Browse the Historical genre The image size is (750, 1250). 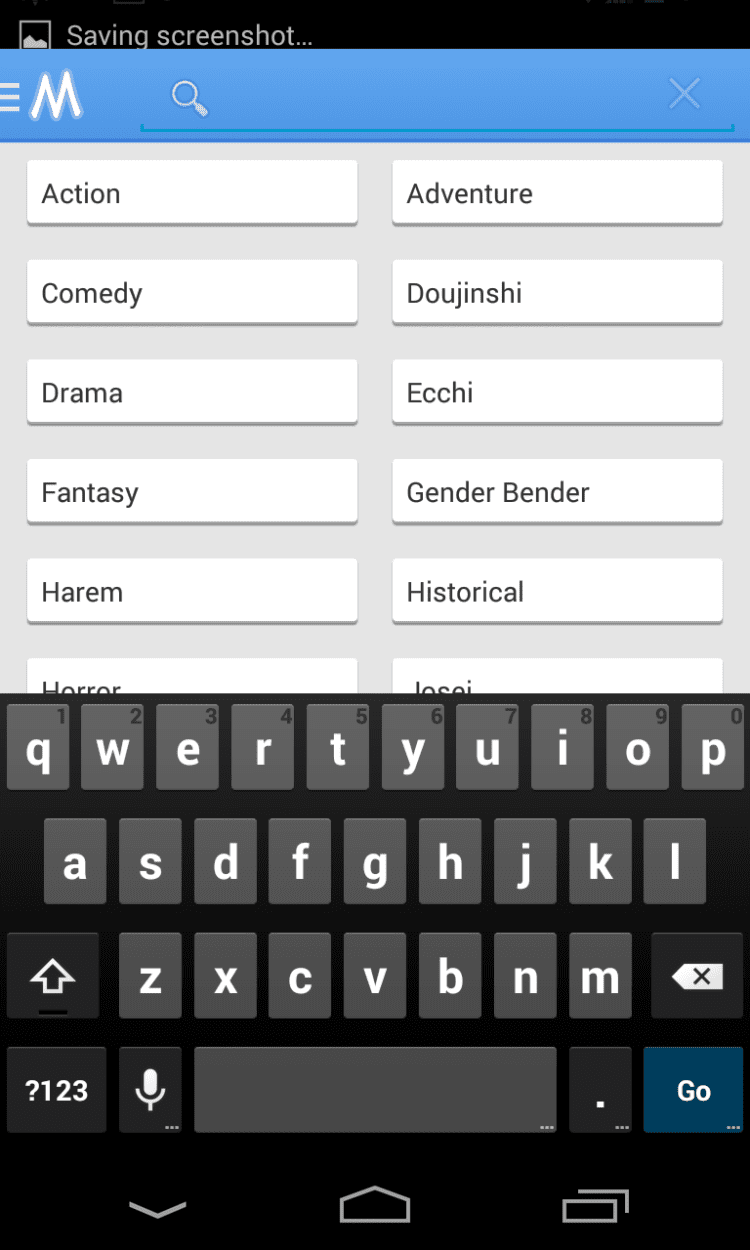(557, 592)
